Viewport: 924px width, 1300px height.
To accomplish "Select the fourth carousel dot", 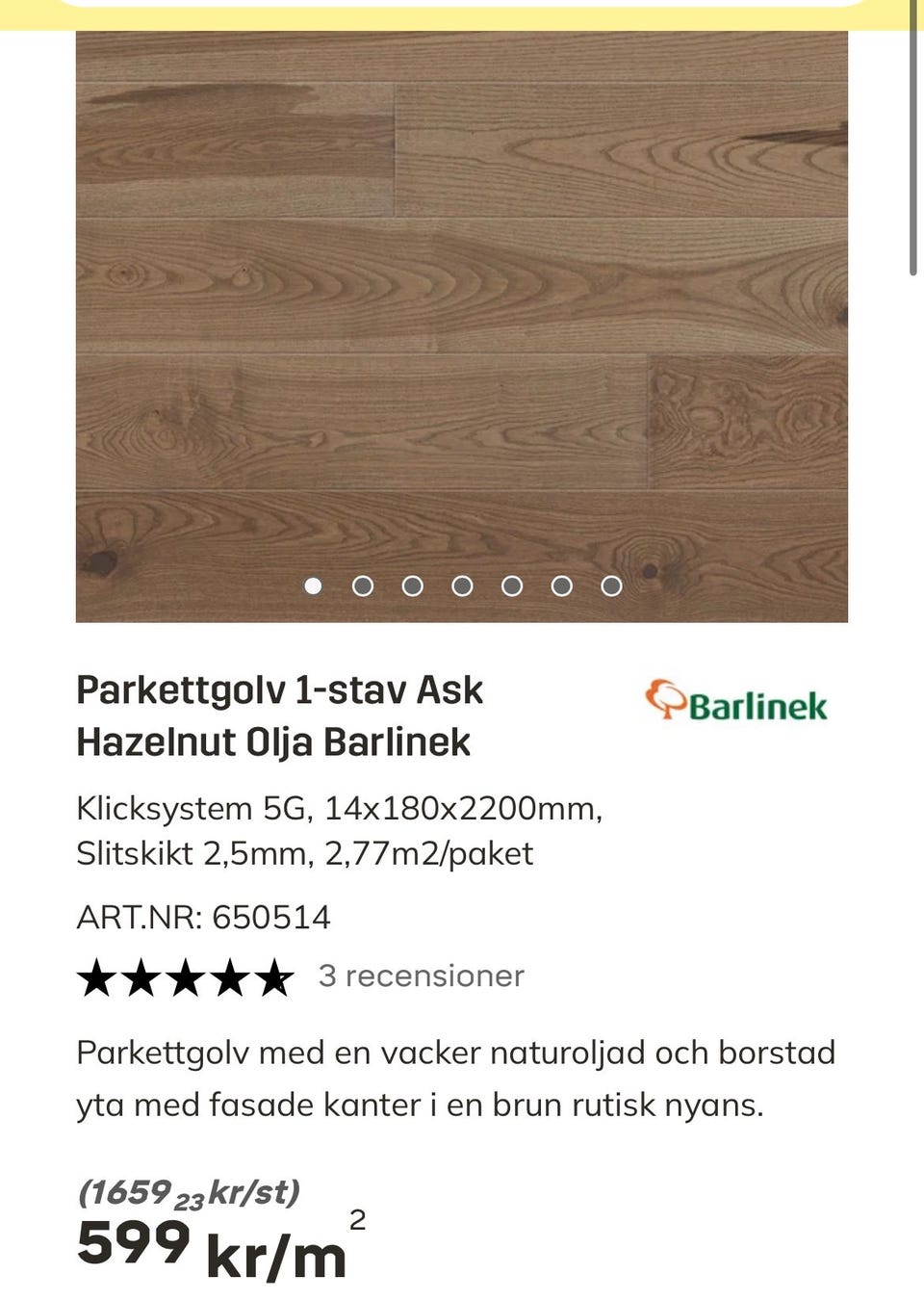I will [462, 585].
